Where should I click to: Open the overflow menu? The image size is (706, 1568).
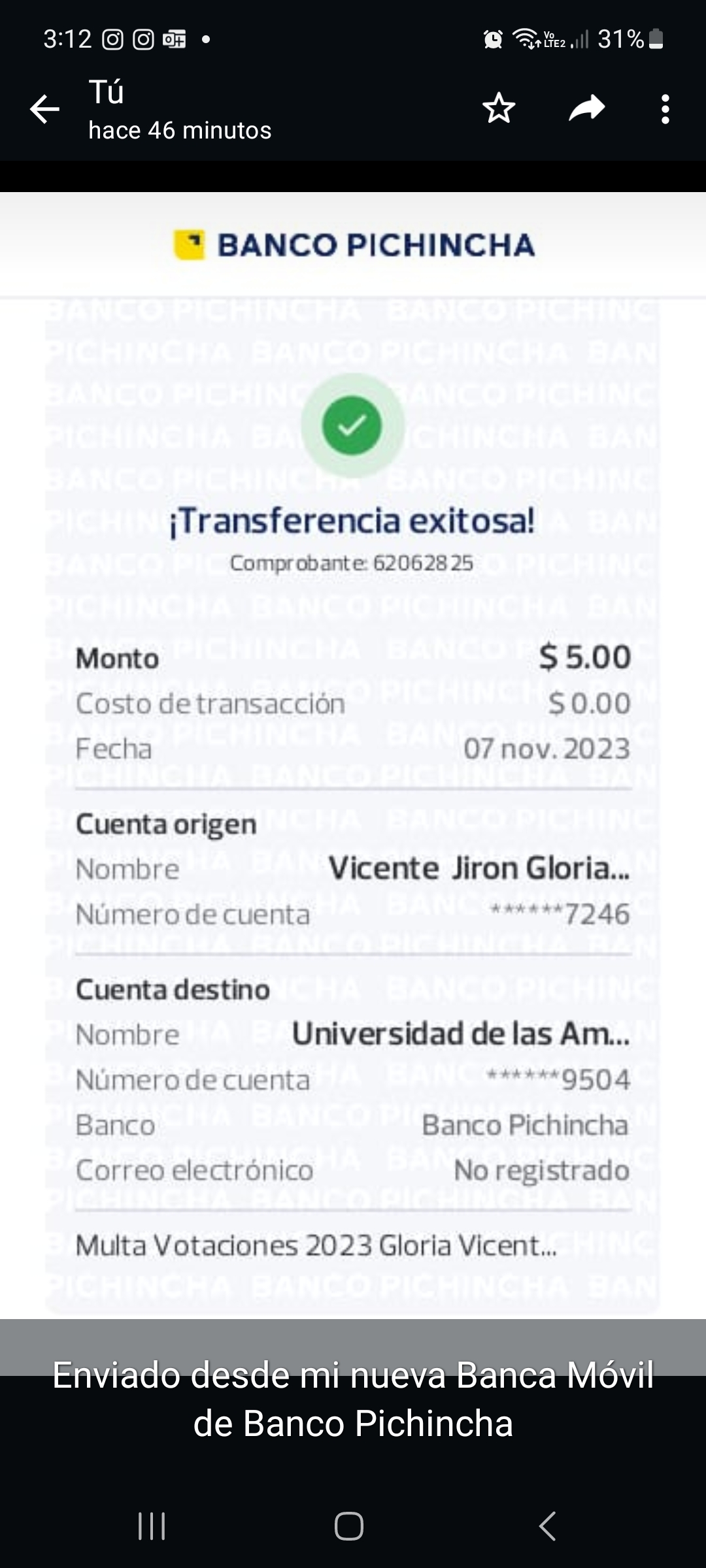[665, 109]
